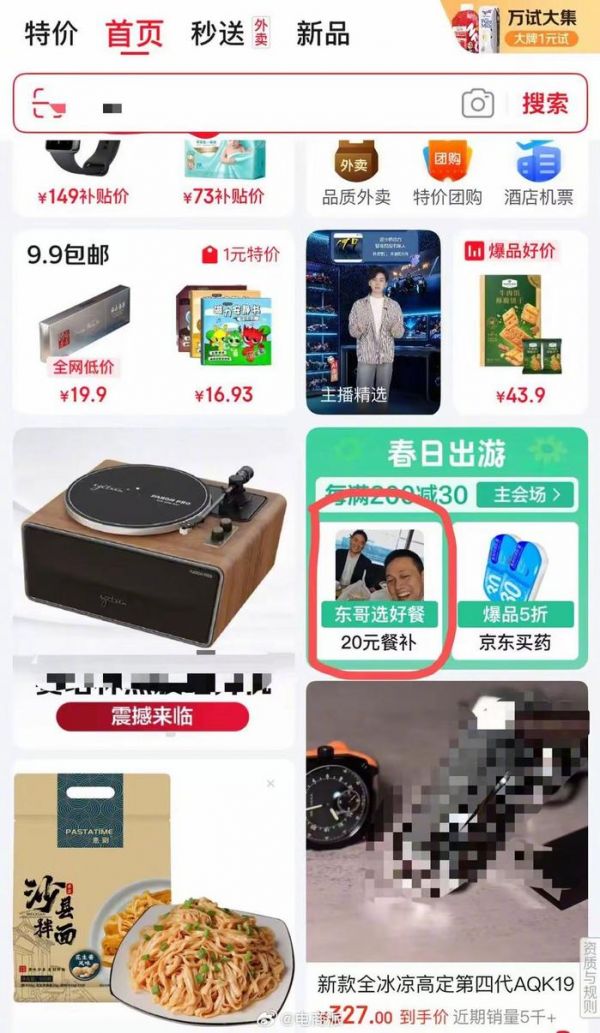
Task: Open the 万试大集 promotion banner
Action: coord(519,27)
